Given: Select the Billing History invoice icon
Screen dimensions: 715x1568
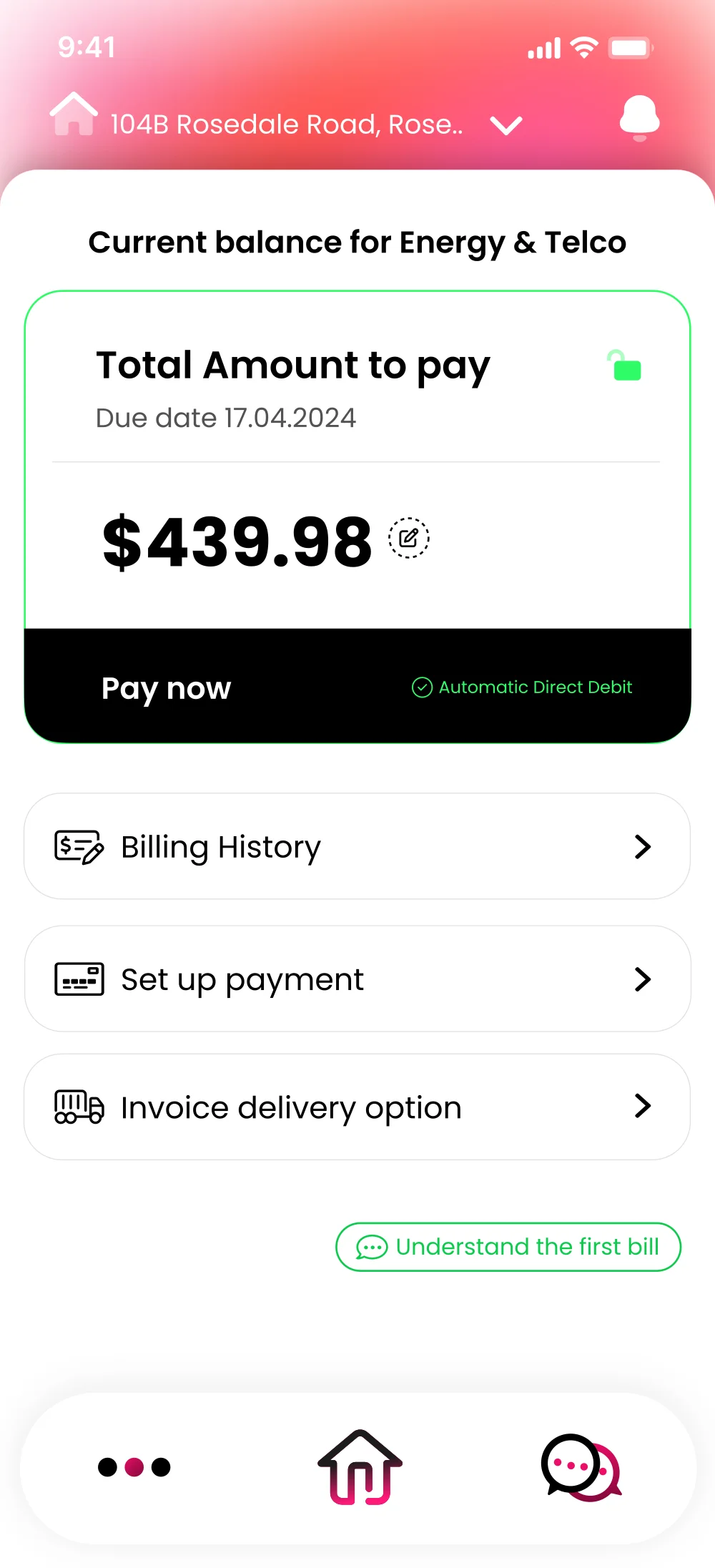Looking at the screenshot, I should click(x=79, y=846).
